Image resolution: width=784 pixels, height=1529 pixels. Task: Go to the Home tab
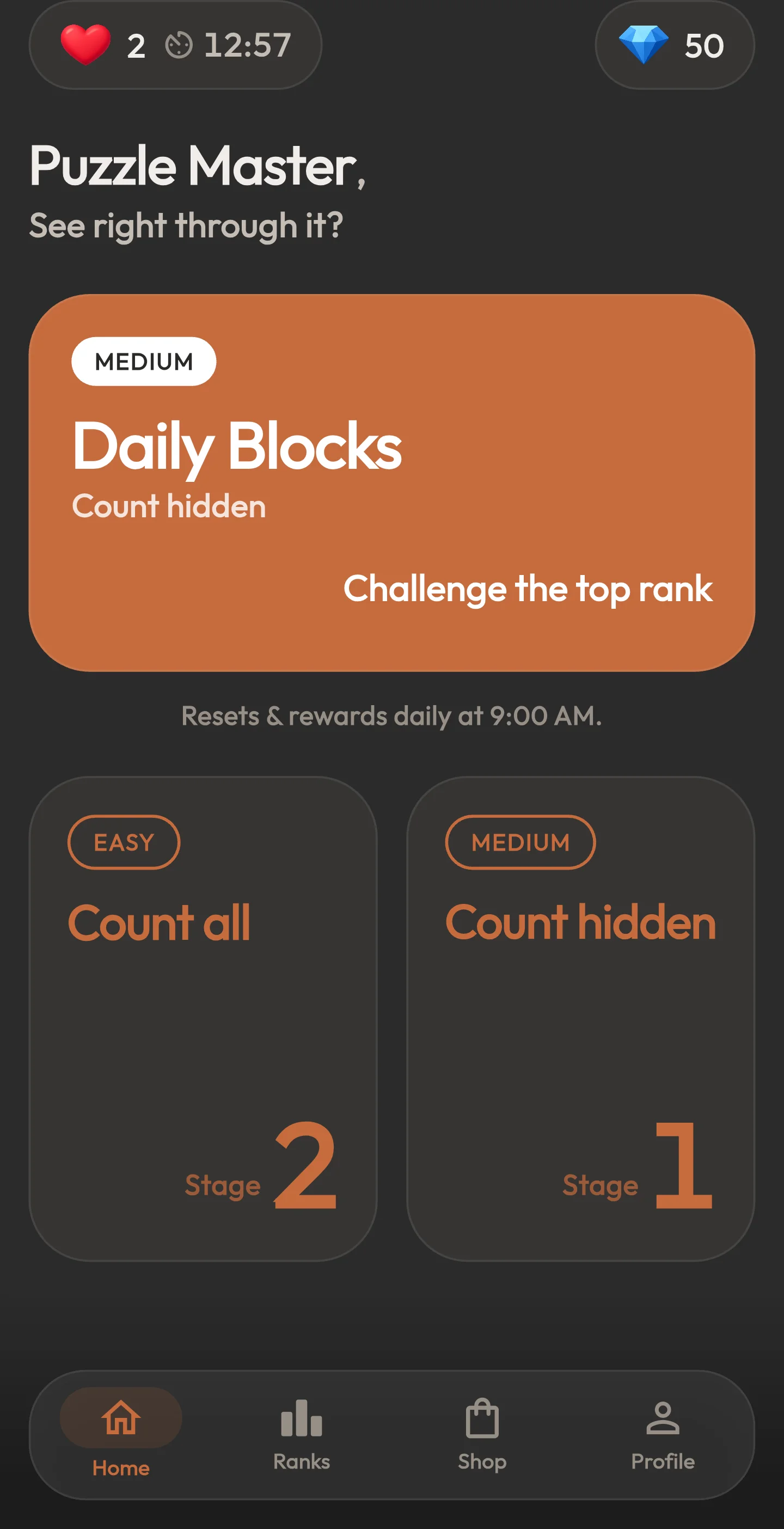(x=121, y=1435)
